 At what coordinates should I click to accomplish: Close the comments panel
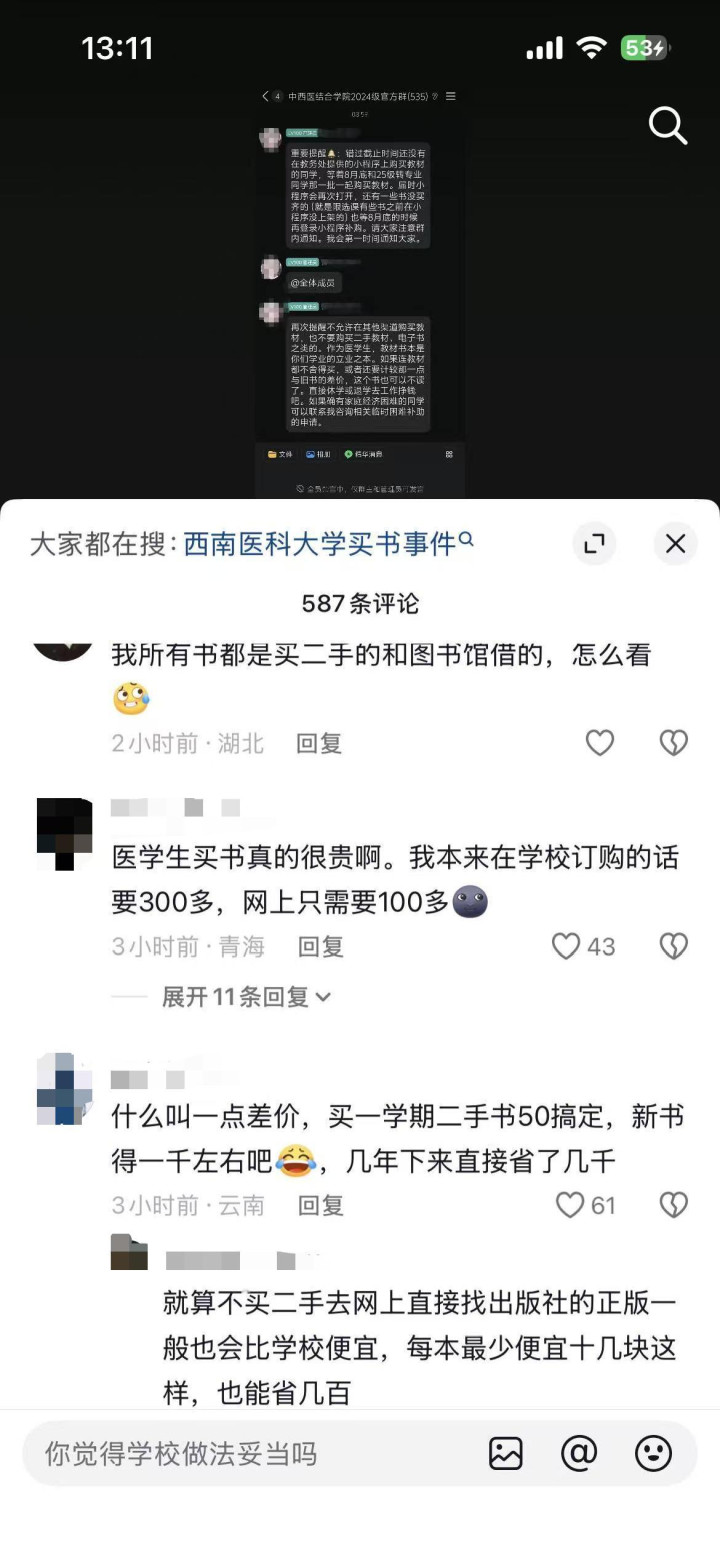(x=676, y=543)
